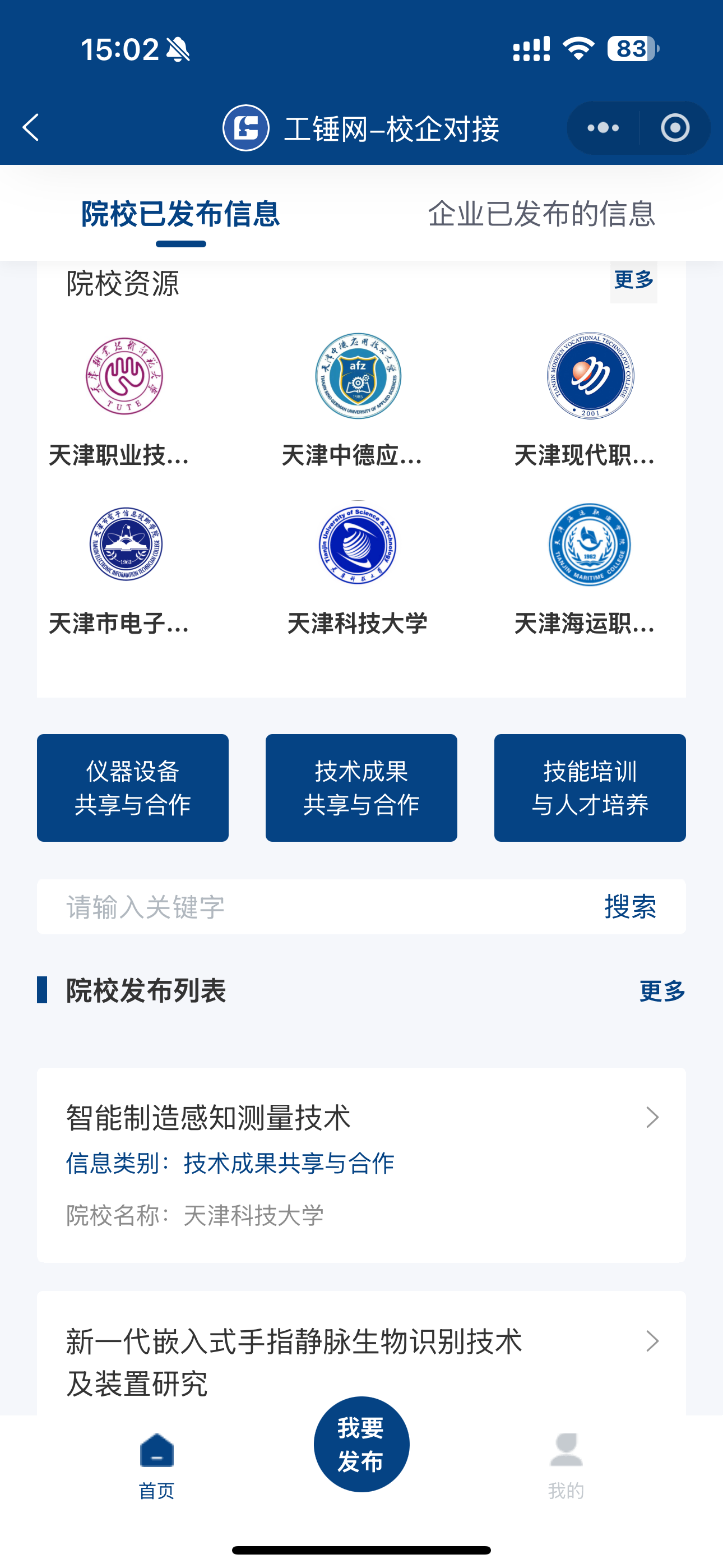The height and width of the screenshot is (1568, 723).
Task: Tap 更多 beside 院校资源
Action: [633, 280]
